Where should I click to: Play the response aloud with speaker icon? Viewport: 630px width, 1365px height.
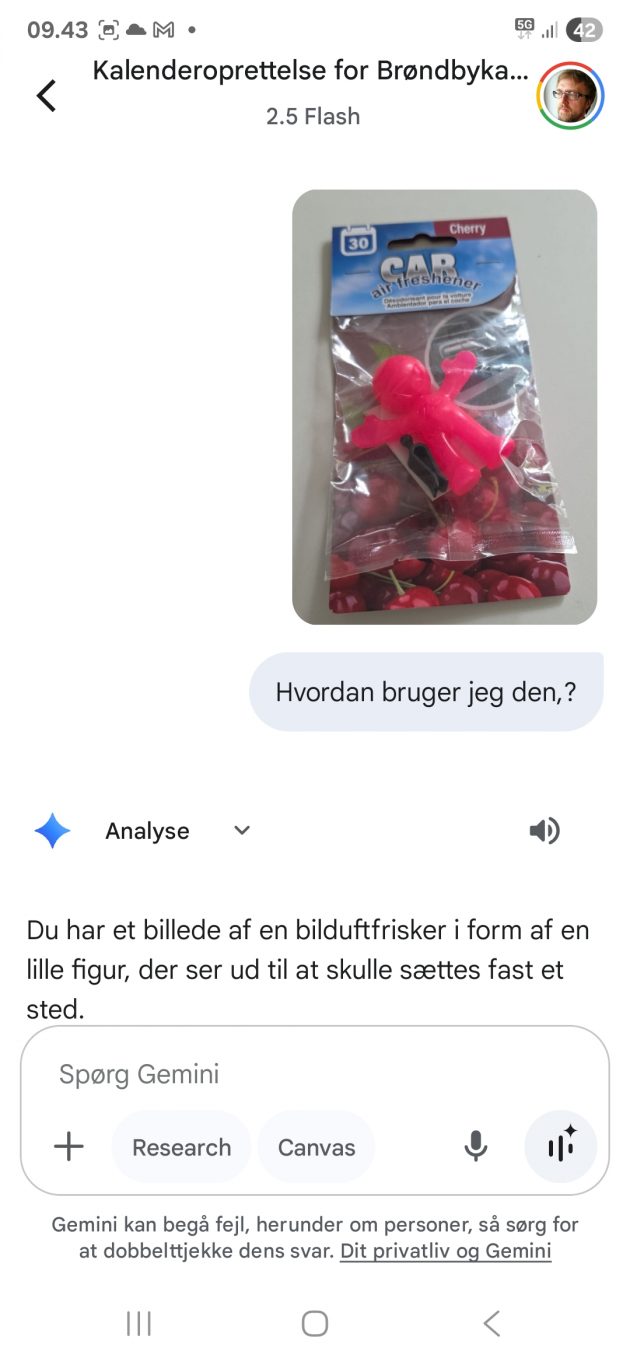tap(544, 831)
